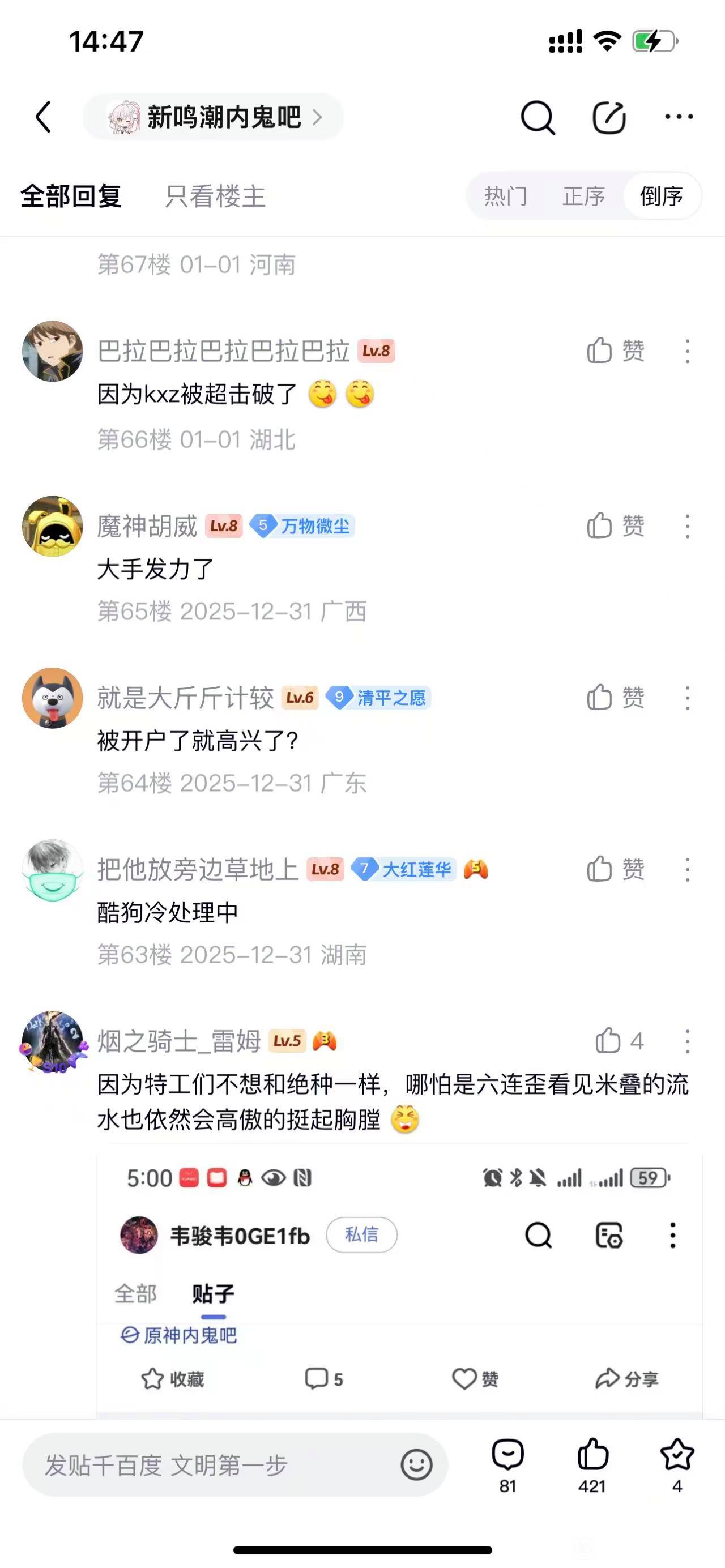Open the 新鸣潮内鬼吧 forum page
This screenshot has height=1568, width=725.
(213, 116)
